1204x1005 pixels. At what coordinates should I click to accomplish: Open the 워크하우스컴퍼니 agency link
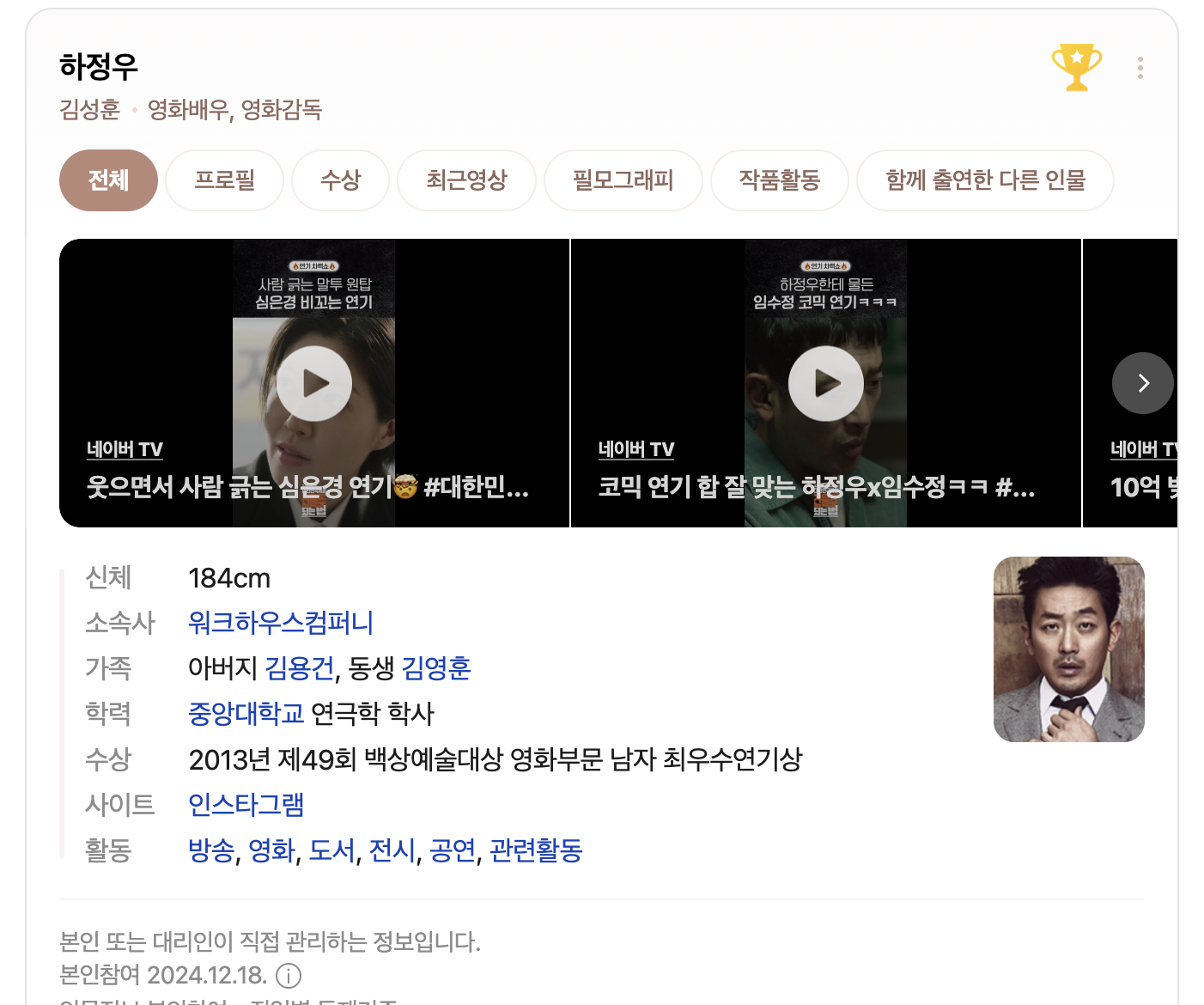pos(280,623)
